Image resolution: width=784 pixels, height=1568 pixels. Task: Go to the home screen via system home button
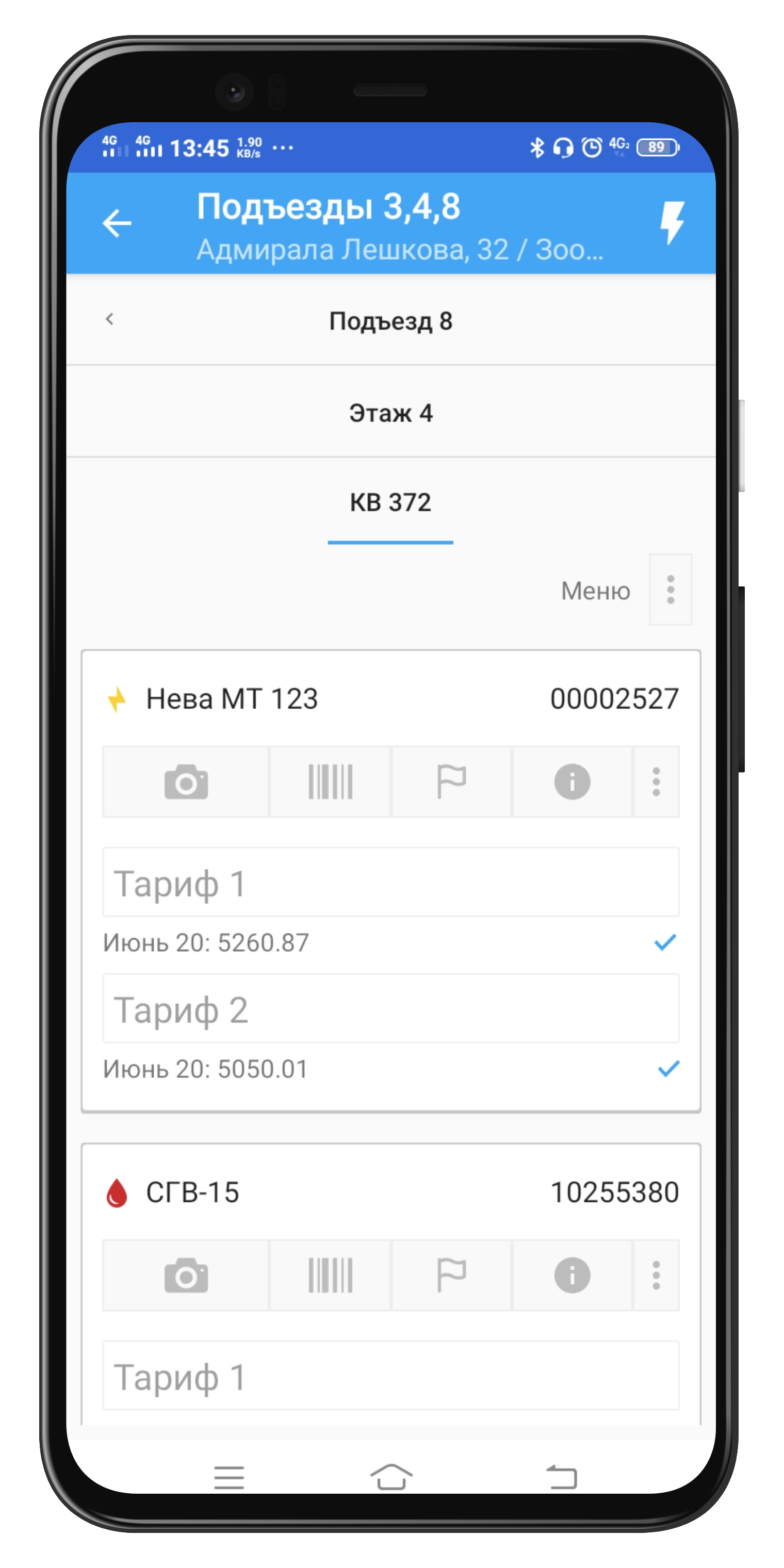click(391, 1477)
